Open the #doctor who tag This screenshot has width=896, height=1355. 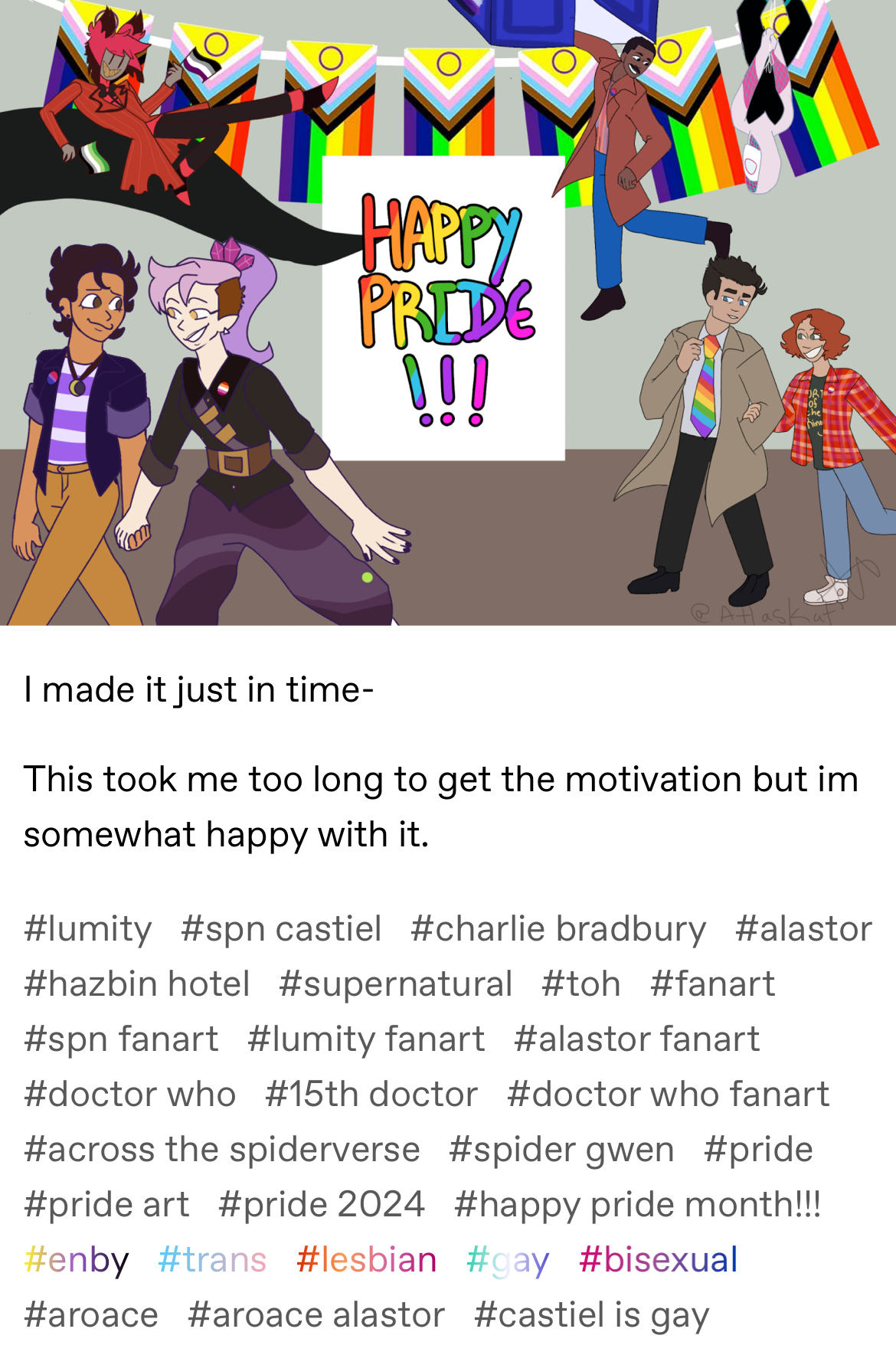tap(130, 1095)
